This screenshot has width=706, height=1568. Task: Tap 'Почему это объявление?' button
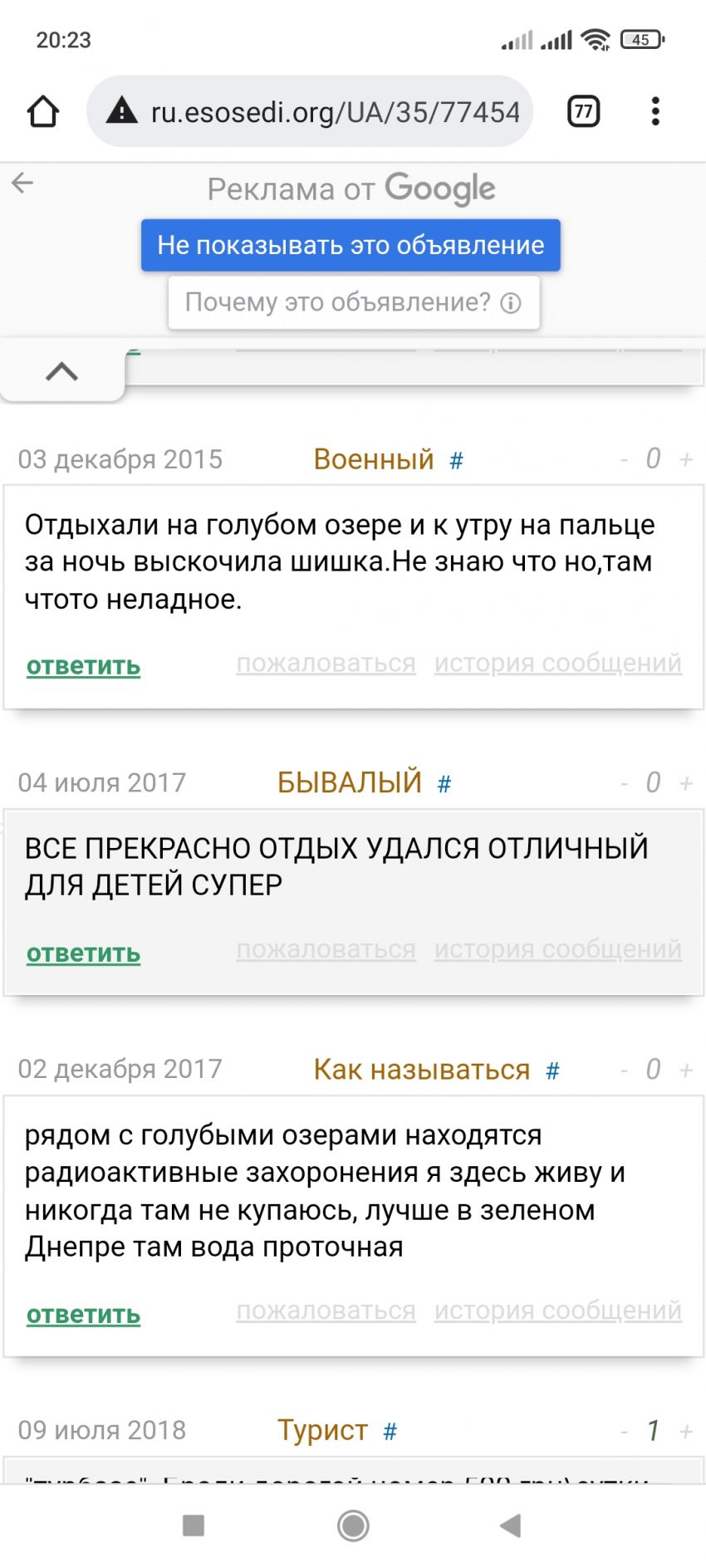coord(353,302)
